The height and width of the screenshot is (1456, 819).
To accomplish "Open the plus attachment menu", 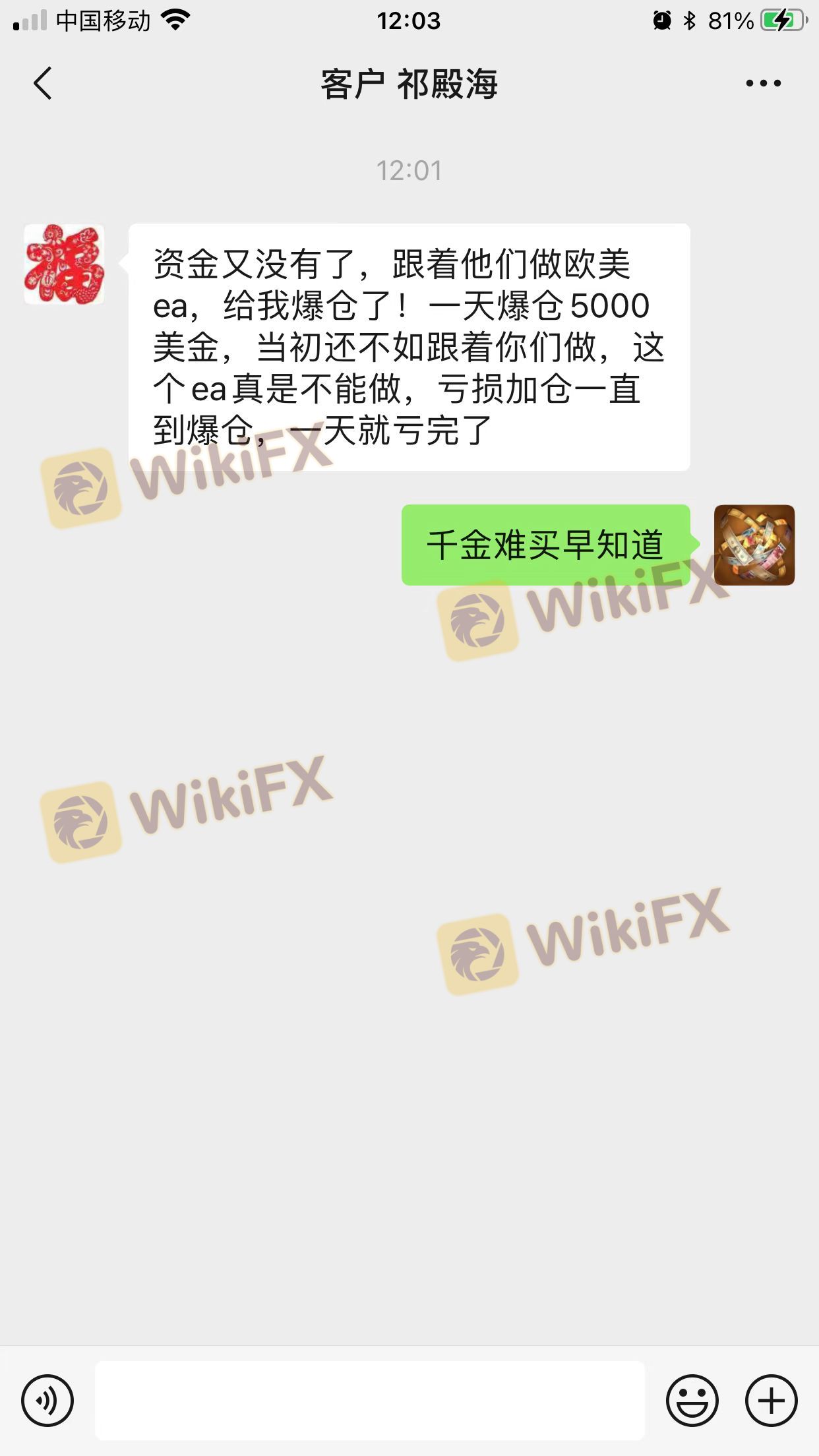I will click(771, 1400).
